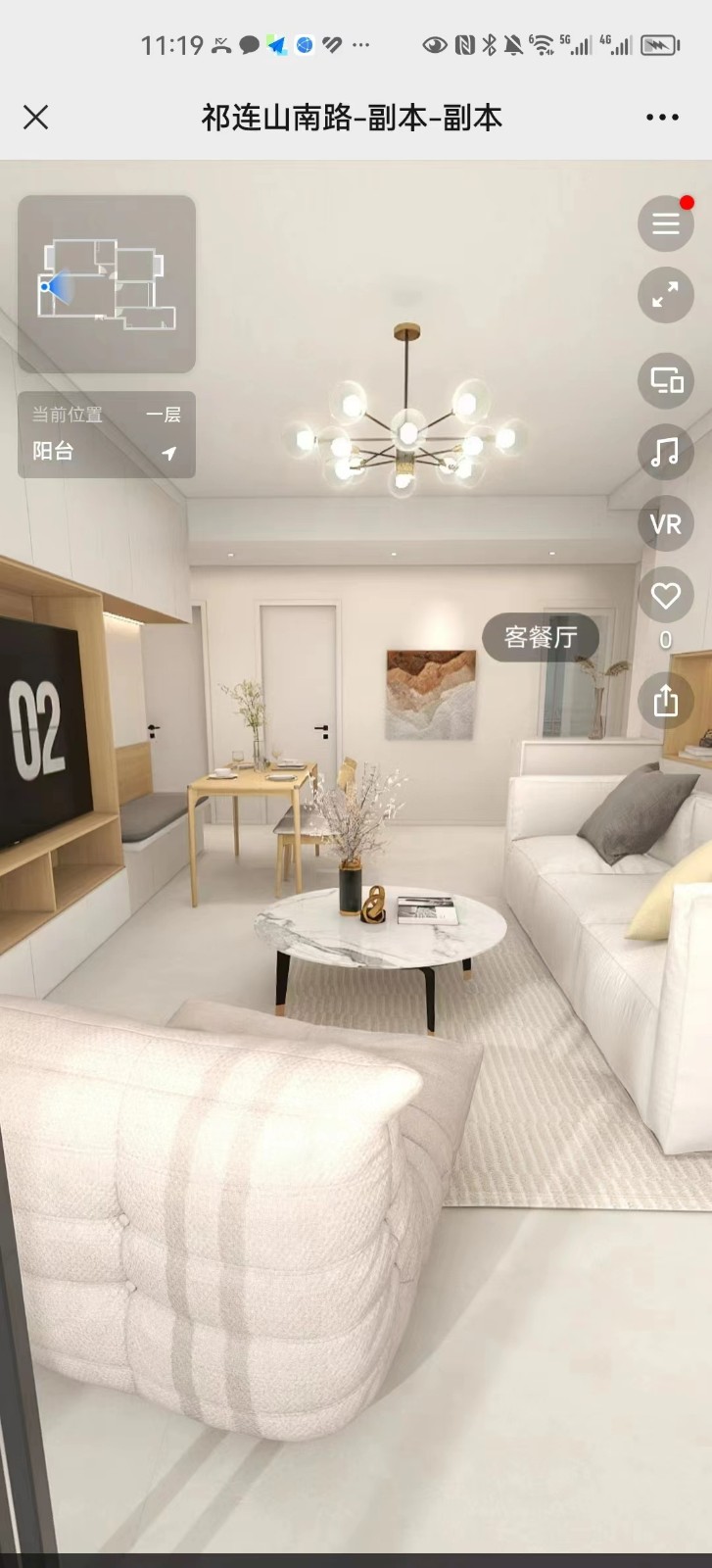This screenshot has width=712, height=1568.
Task: Open the floor plan minimap
Action: point(107,283)
